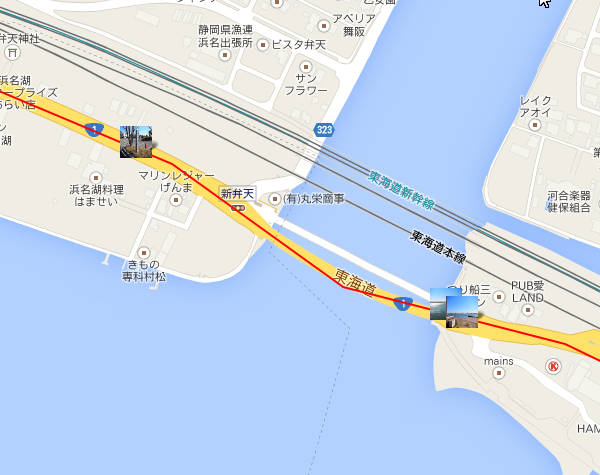The width and height of the screenshot is (600, 475).
Task: Select the きもの専科村松 shop marker
Action: 144,253
